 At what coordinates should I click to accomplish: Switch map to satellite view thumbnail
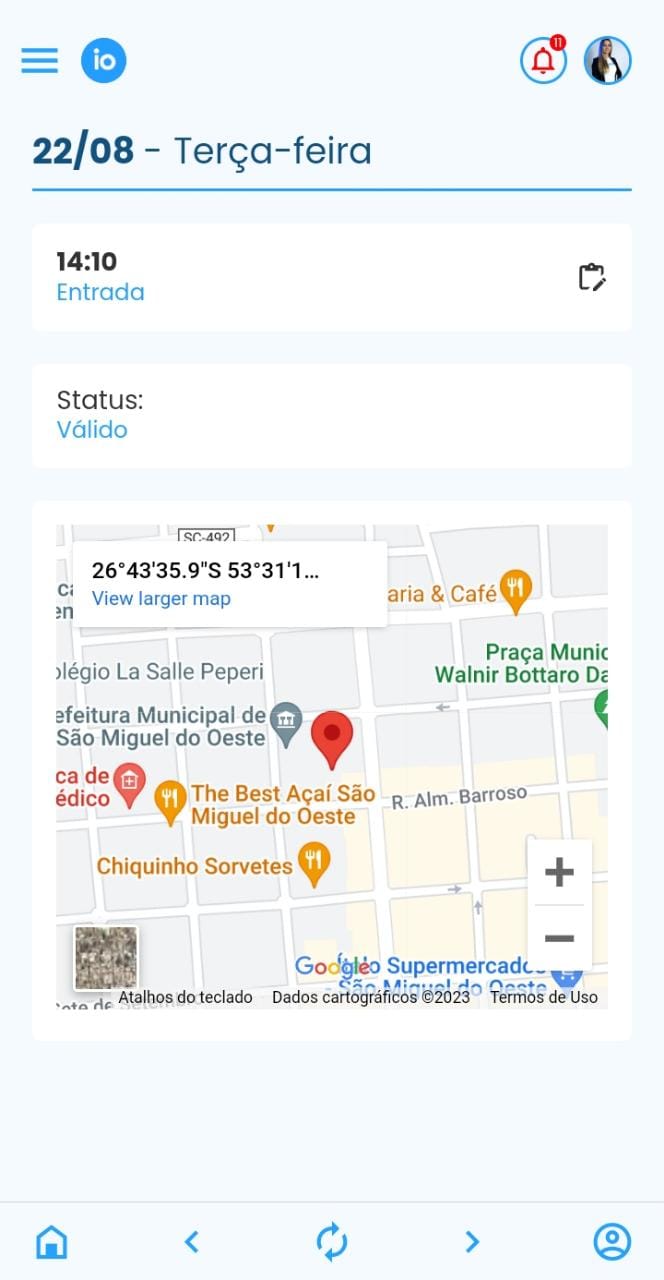[x=106, y=958]
